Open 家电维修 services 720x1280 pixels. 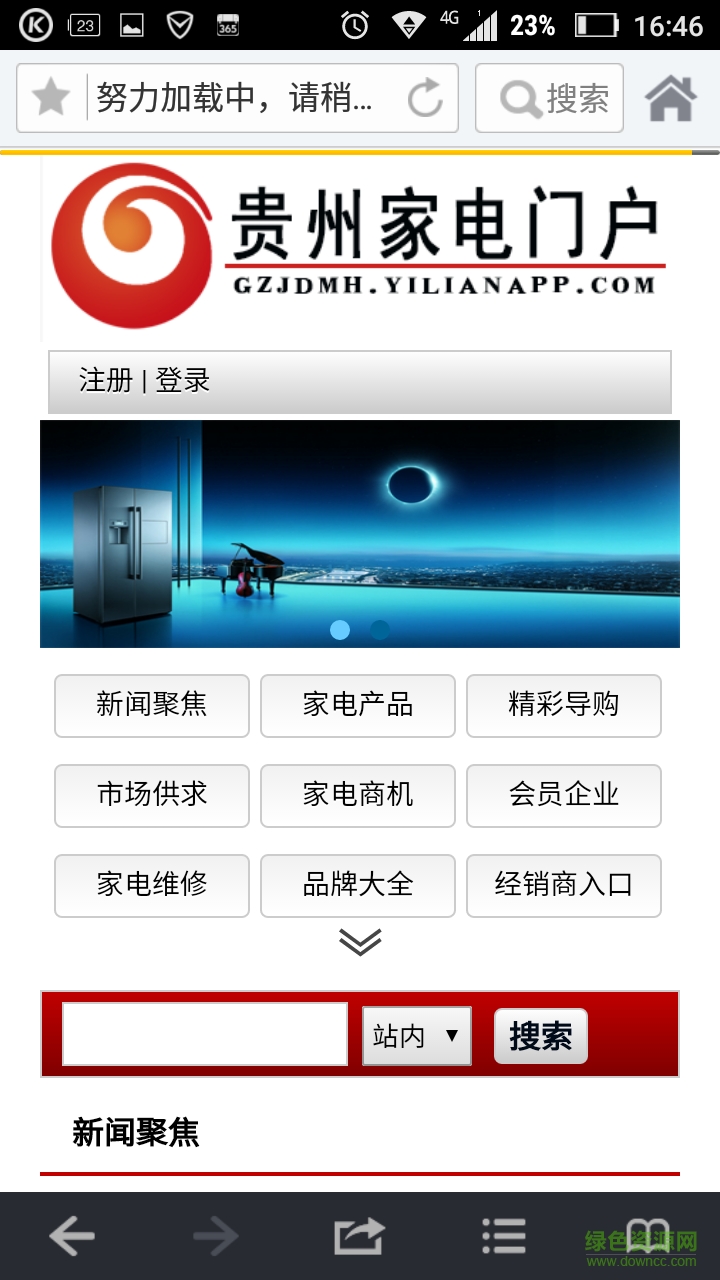pyautogui.click(x=151, y=885)
